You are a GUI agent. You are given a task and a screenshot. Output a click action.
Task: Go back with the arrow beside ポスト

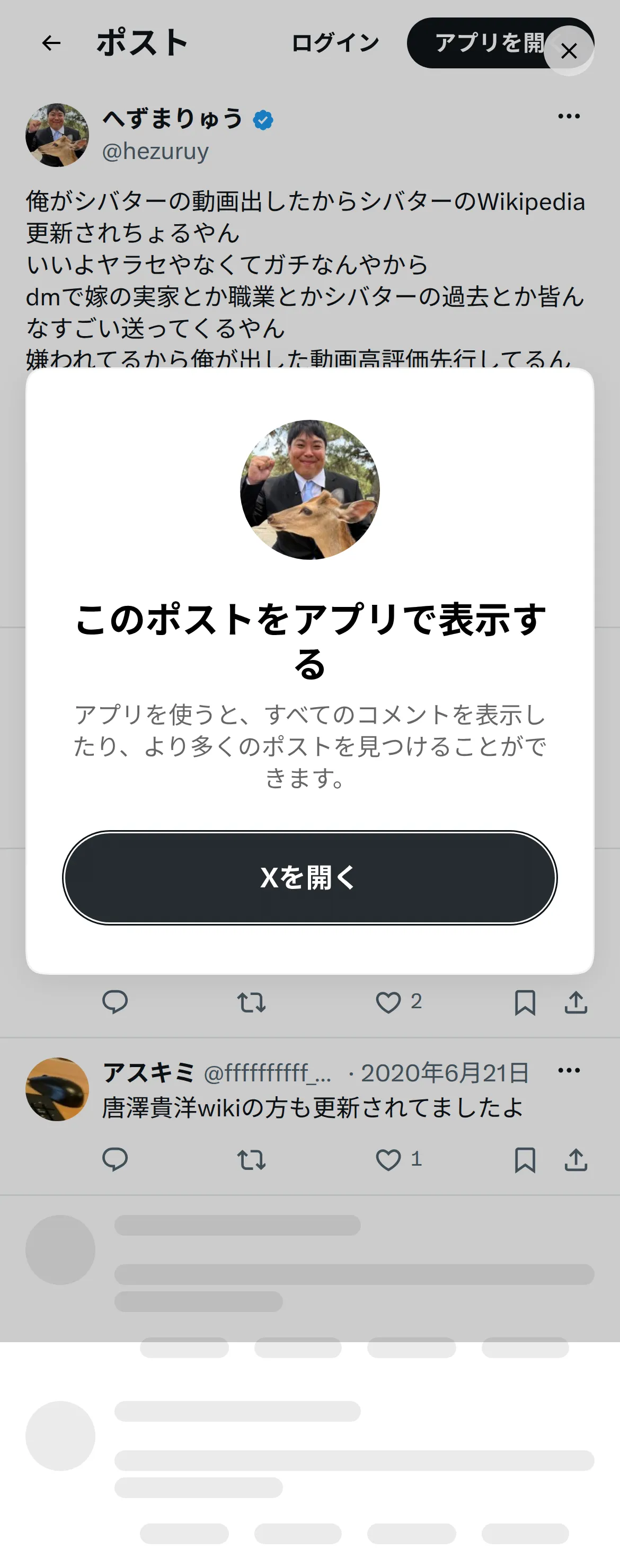coord(51,42)
